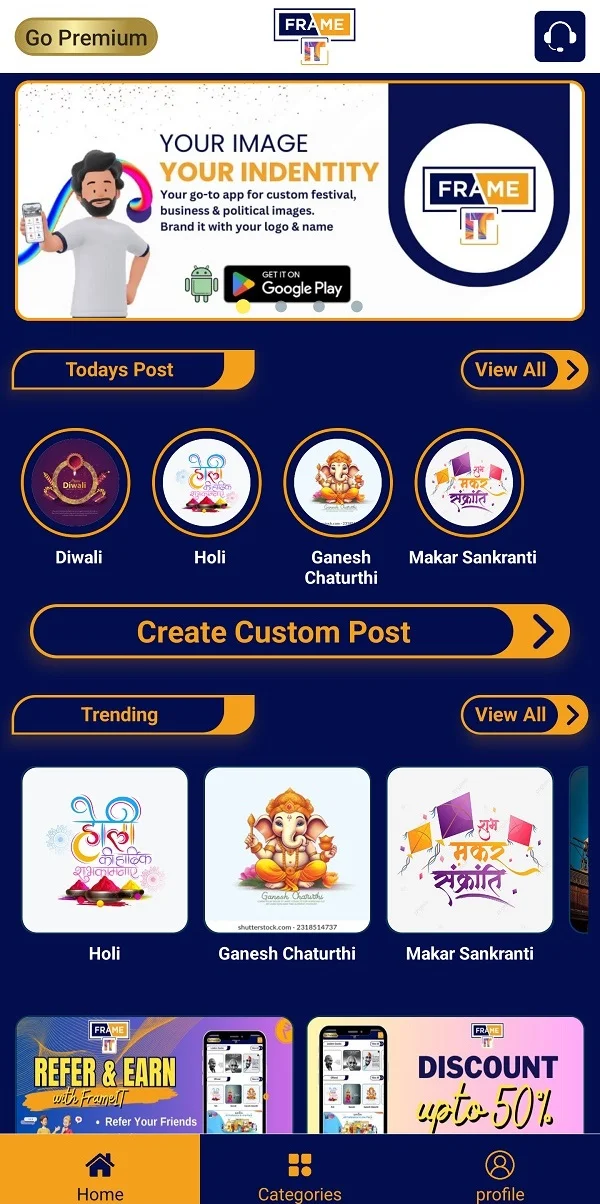Image resolution: width=600 pixels, height=1204 pixels.
Task: Jump to the second banner slide dot
Action: tap(281, 307)
